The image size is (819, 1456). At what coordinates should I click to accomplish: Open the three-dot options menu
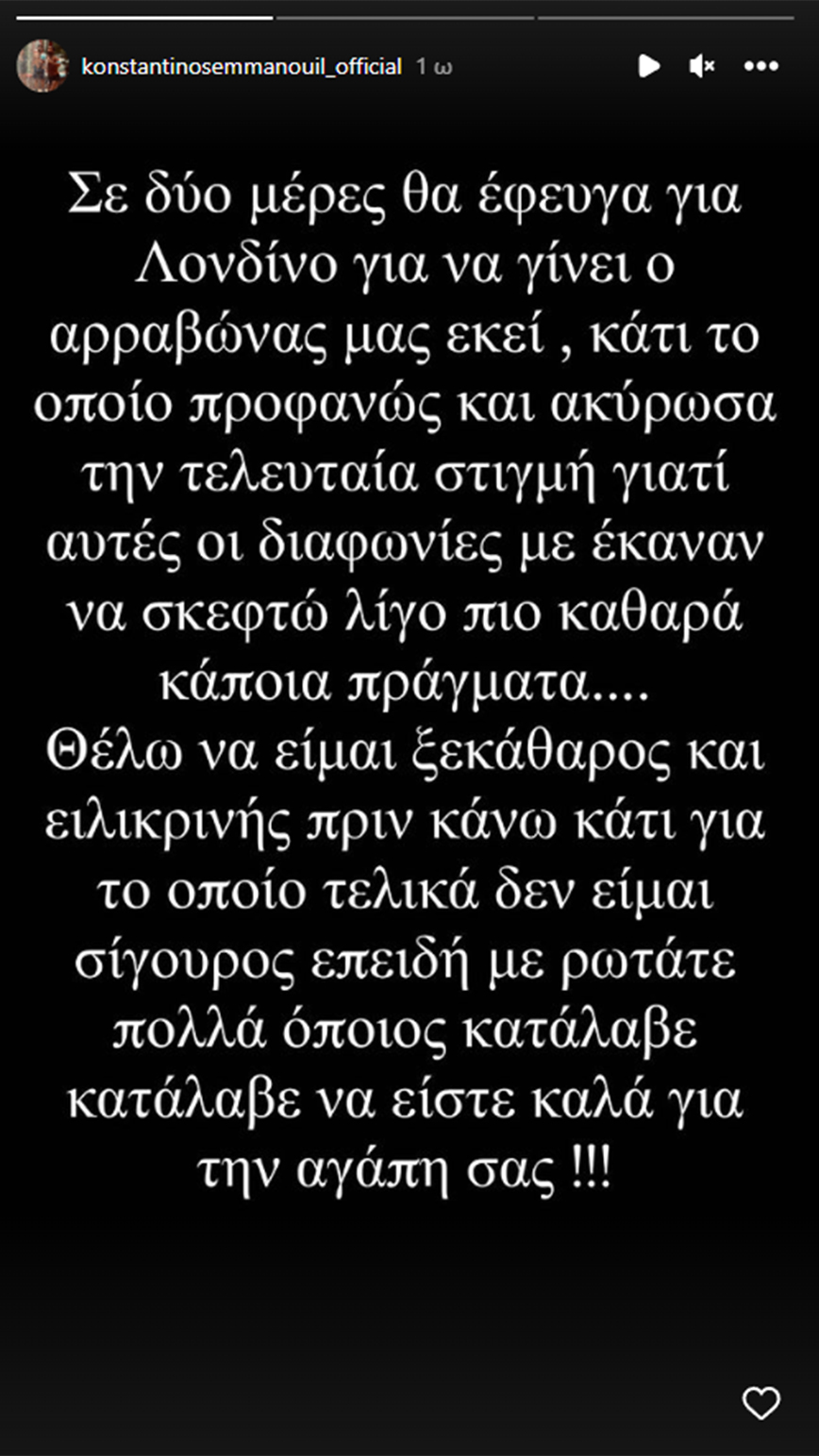[760, 66]
